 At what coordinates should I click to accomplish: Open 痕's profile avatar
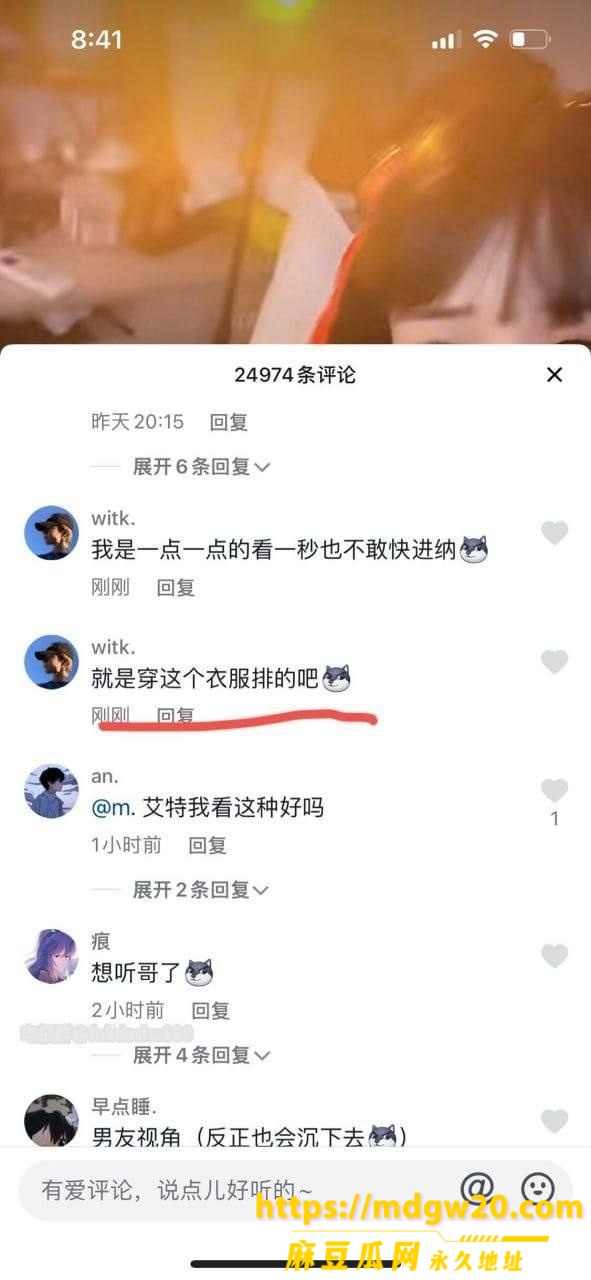coord(51,956)
